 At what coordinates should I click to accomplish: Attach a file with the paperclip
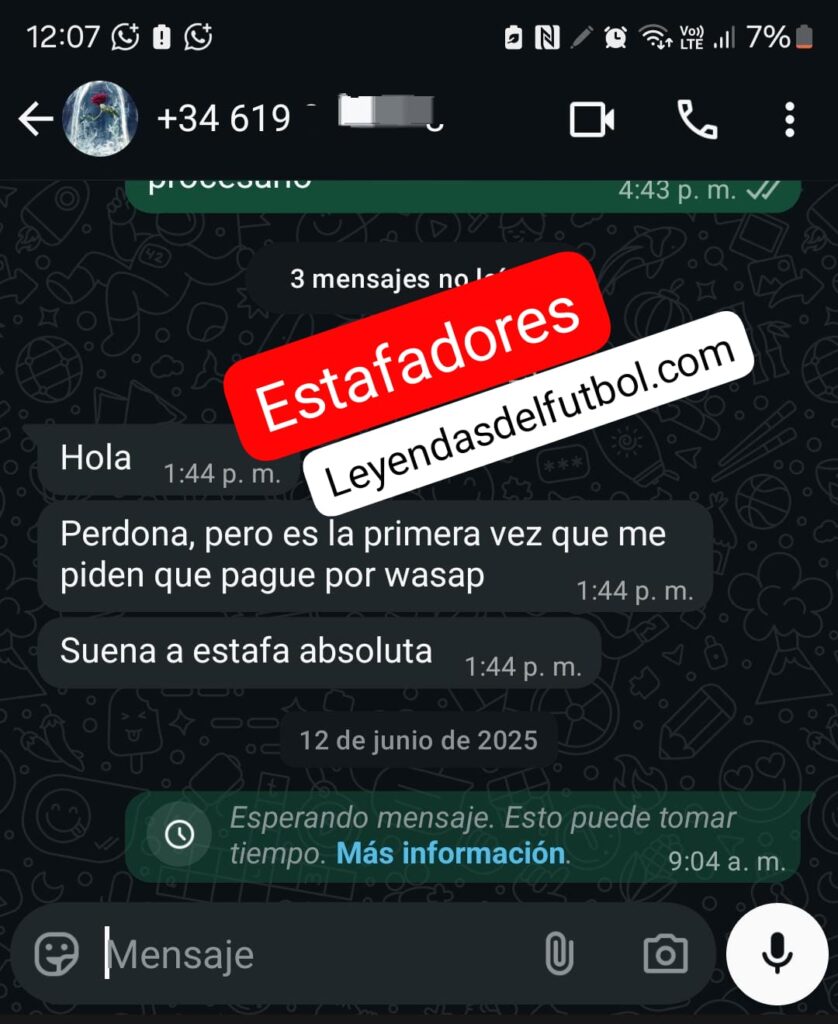click(557, 954)
